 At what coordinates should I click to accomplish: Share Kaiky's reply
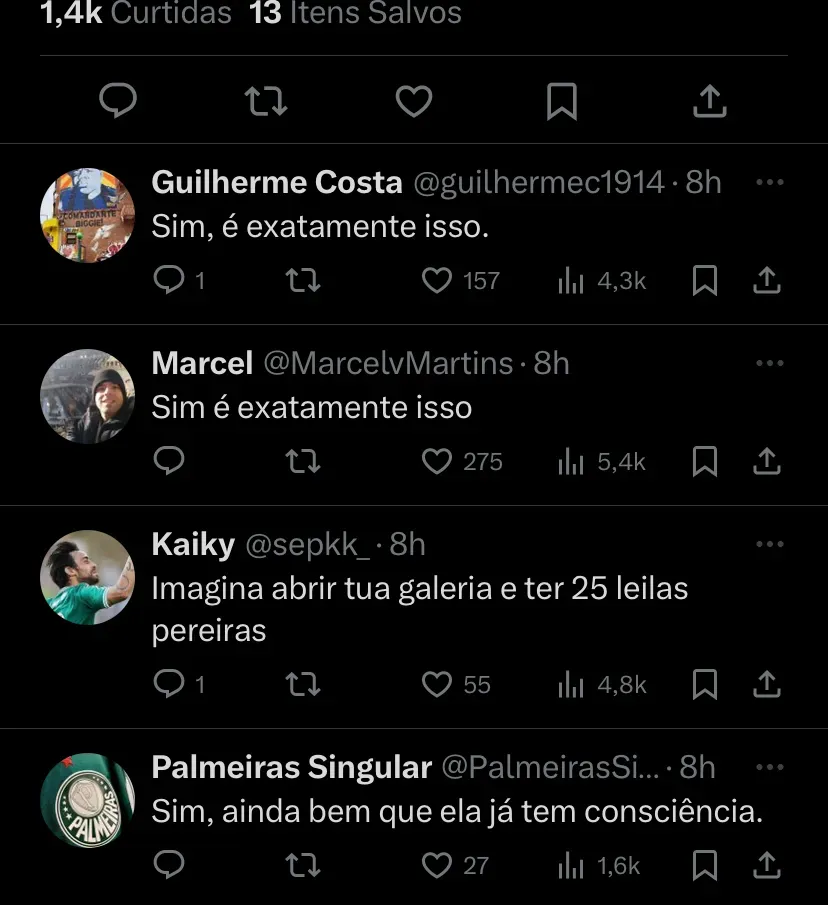766,684
